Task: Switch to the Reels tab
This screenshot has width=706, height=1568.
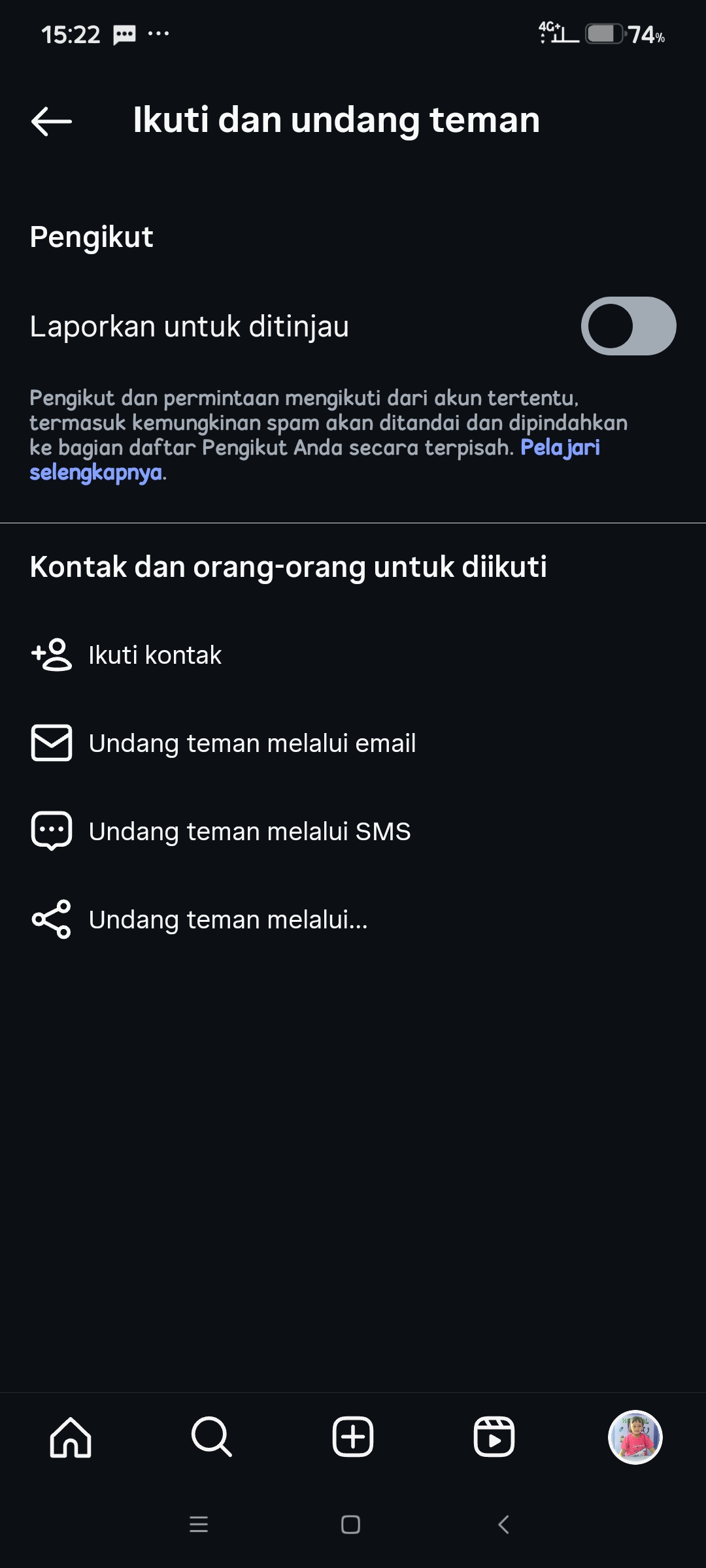Action: [x=494, y=1437]
